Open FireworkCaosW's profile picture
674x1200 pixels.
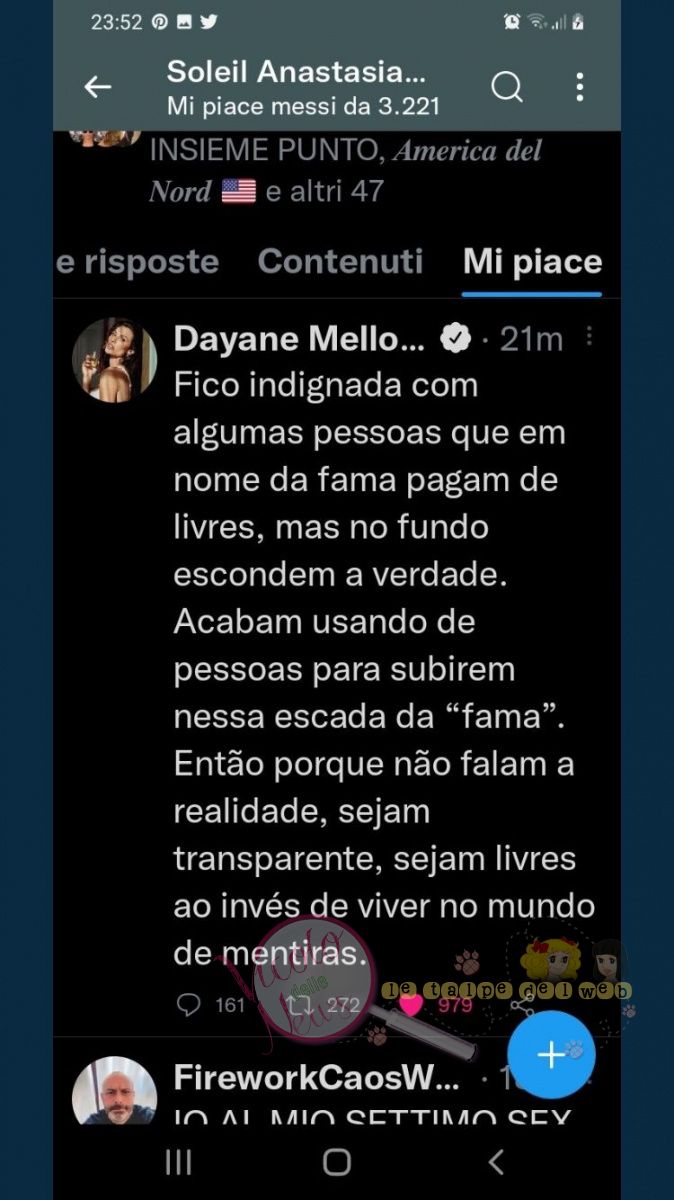click(x=115, y=1091)
